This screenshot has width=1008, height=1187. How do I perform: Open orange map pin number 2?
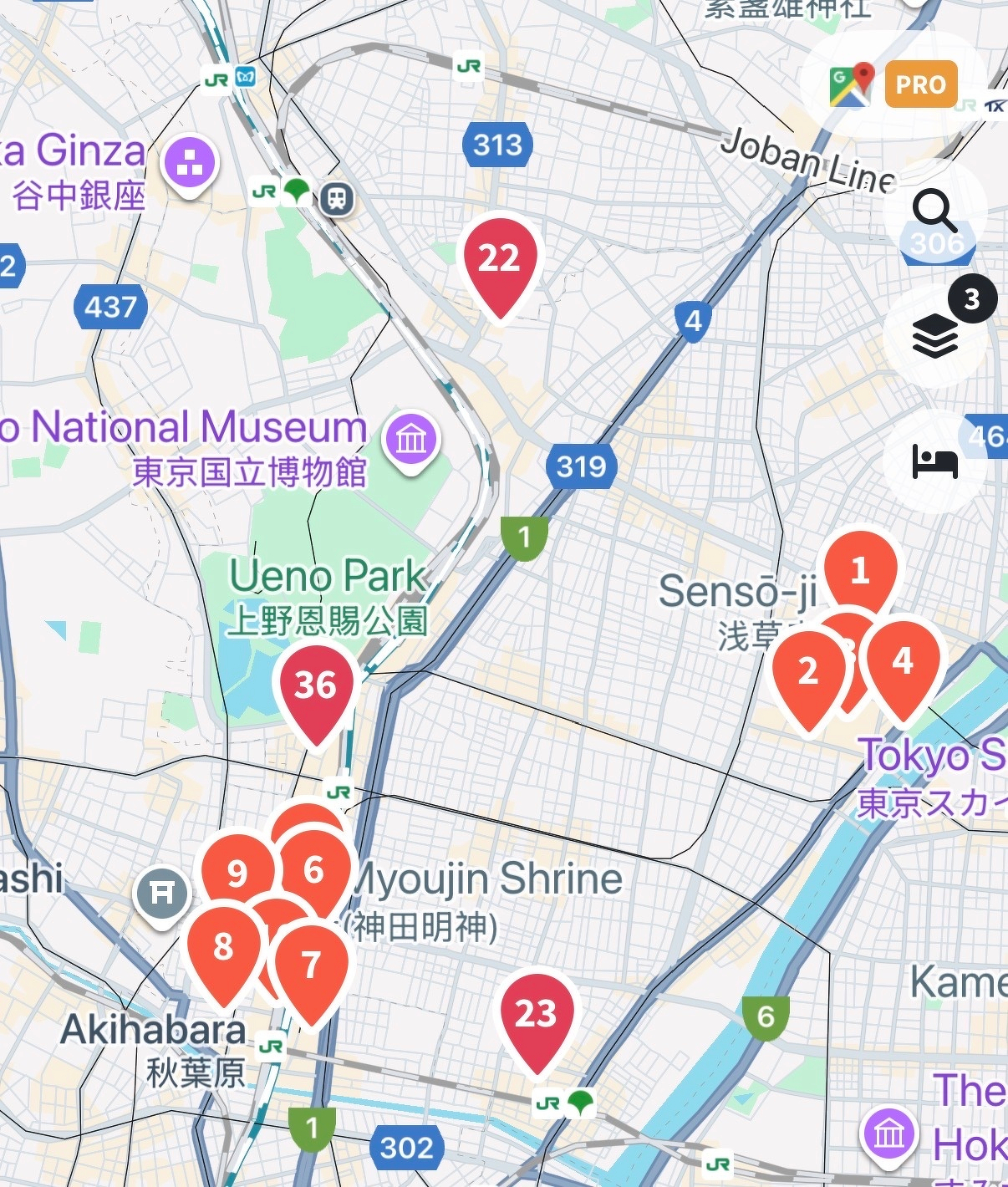tap(807, 672)
